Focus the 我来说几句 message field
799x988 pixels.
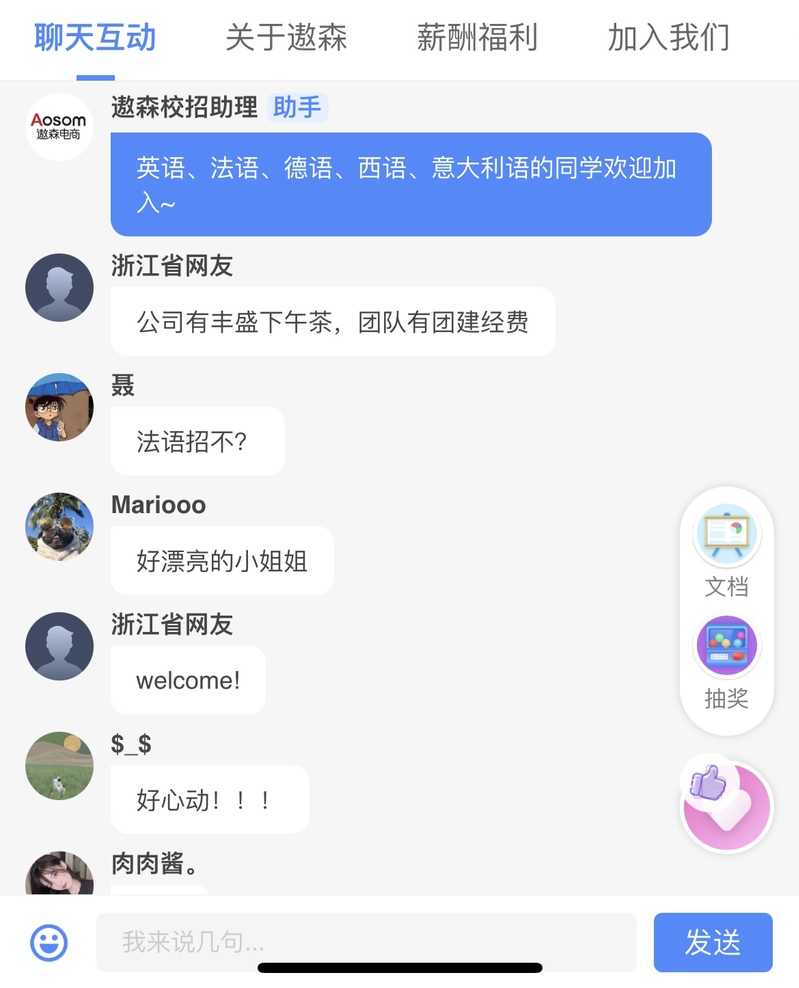pos(366,942)
